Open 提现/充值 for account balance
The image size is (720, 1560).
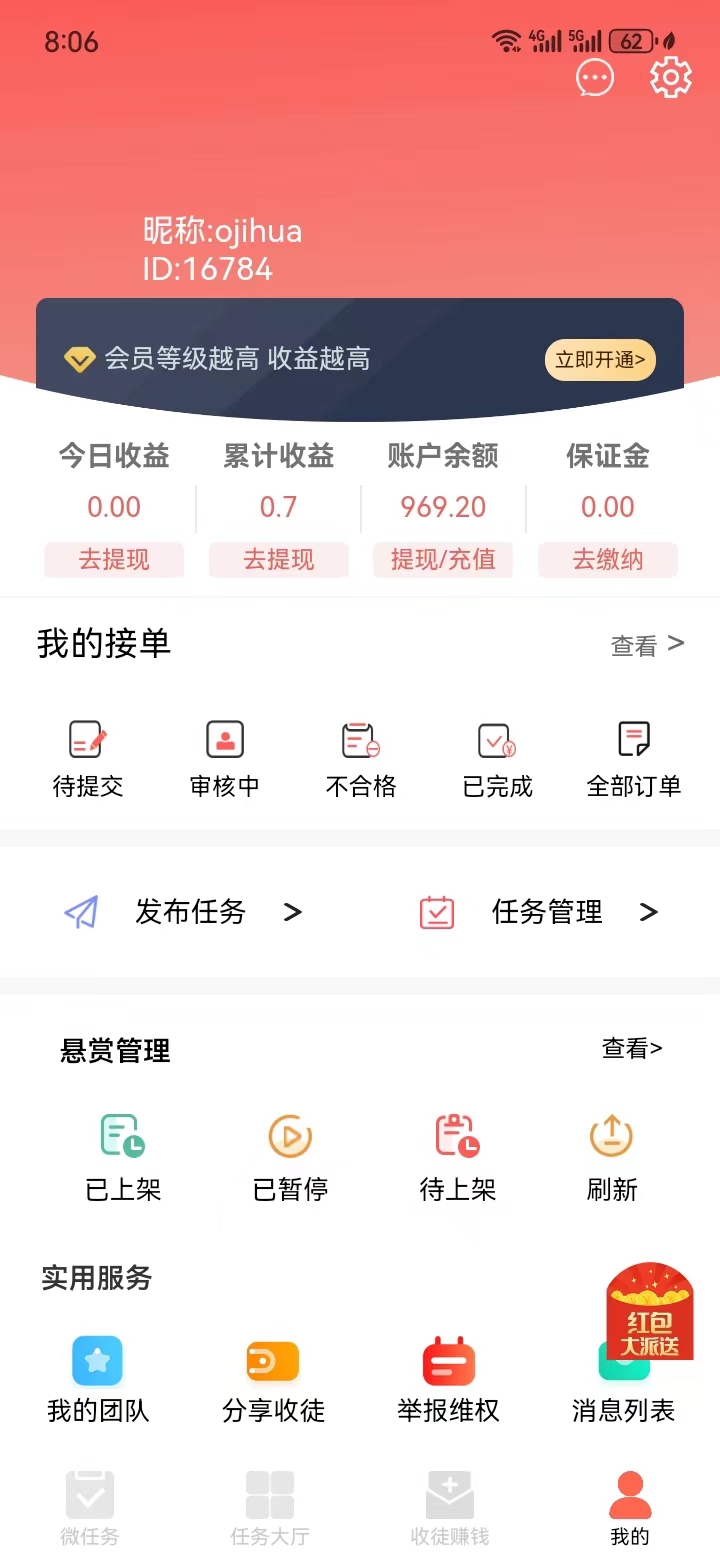point(443,559)
